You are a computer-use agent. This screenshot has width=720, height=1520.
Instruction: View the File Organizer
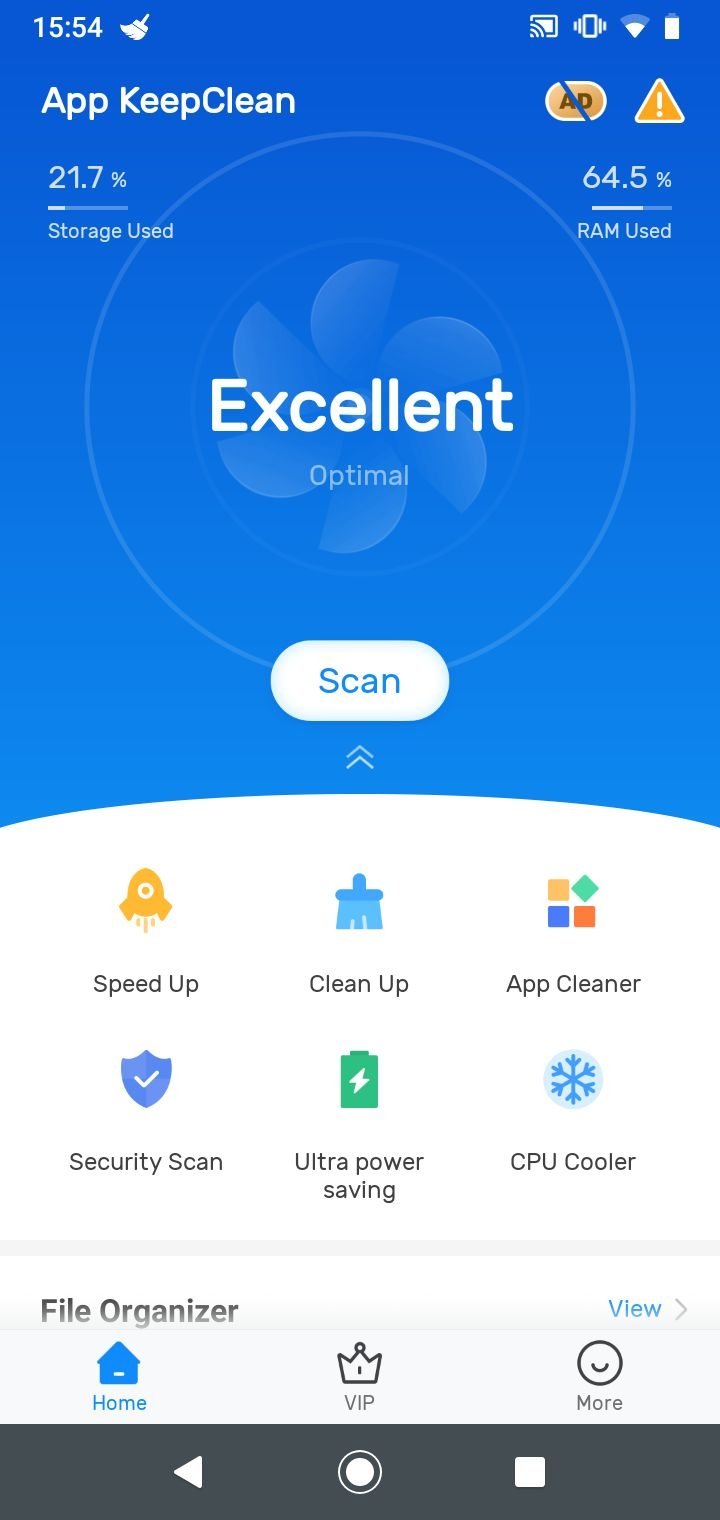click(648, 1308)
